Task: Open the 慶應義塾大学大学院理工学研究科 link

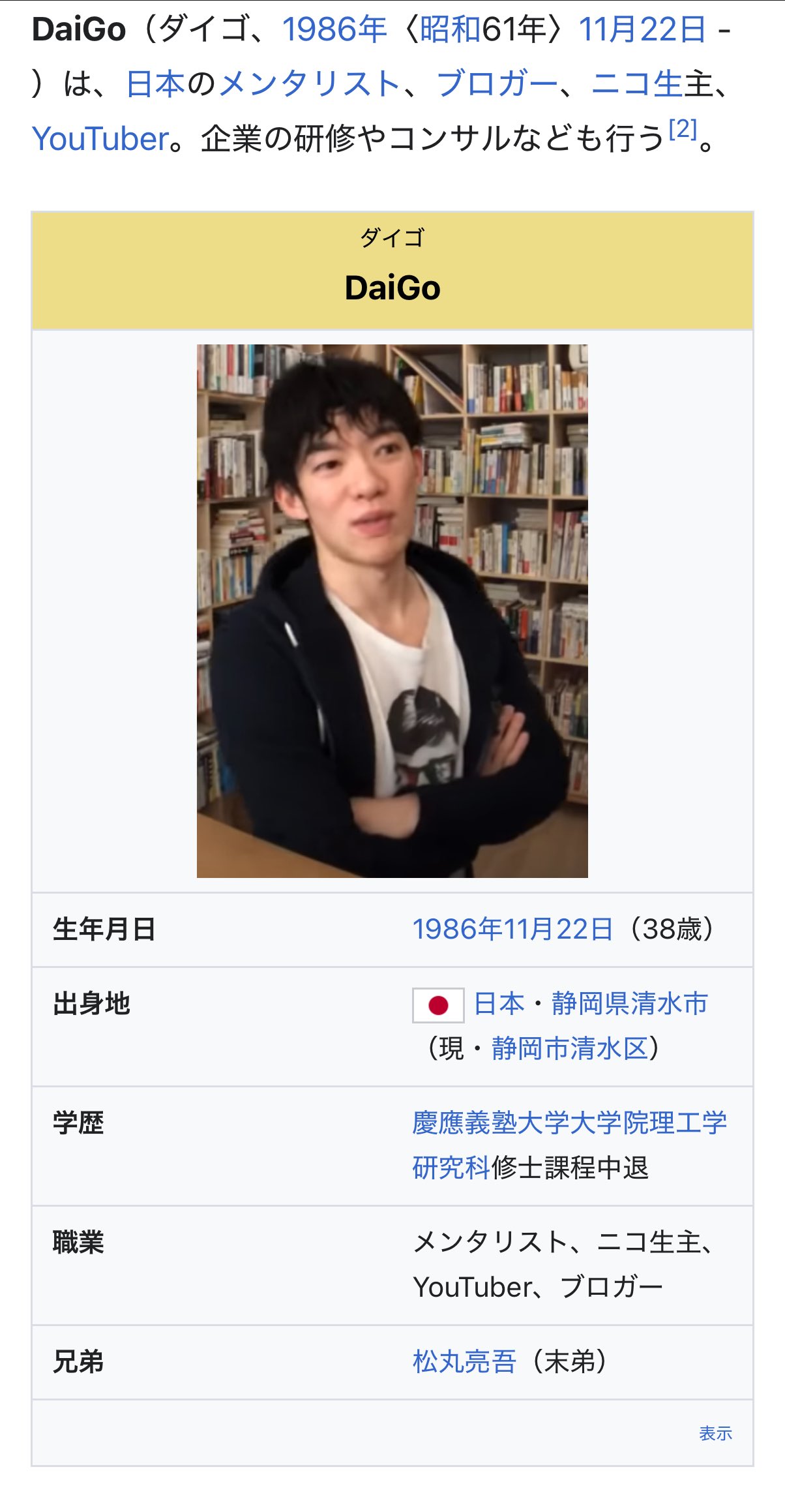Action: coord(569,1123)
